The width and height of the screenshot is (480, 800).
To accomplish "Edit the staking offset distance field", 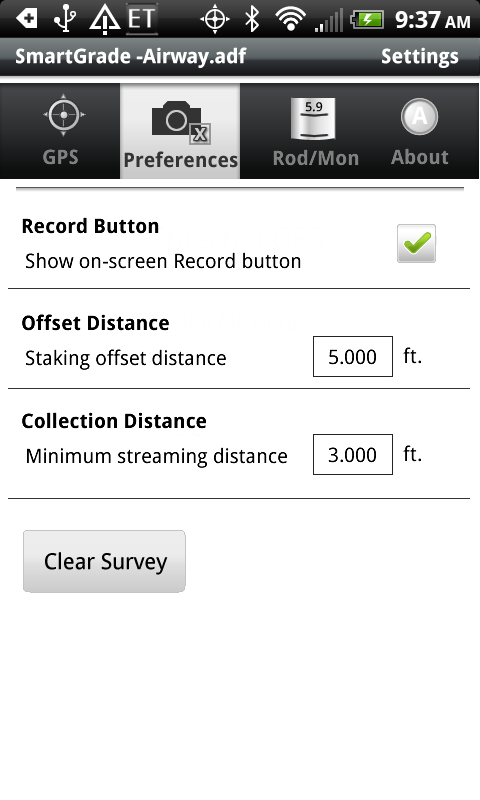I will pyautogui.click(x=353, y=357).
